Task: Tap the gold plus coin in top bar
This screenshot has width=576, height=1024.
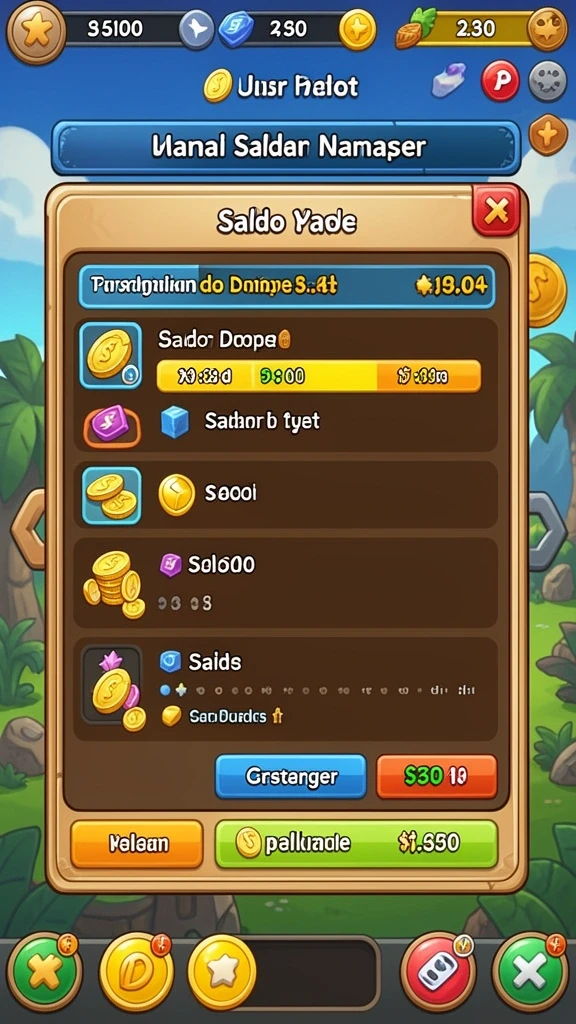Action: click(x=357, y=30)
